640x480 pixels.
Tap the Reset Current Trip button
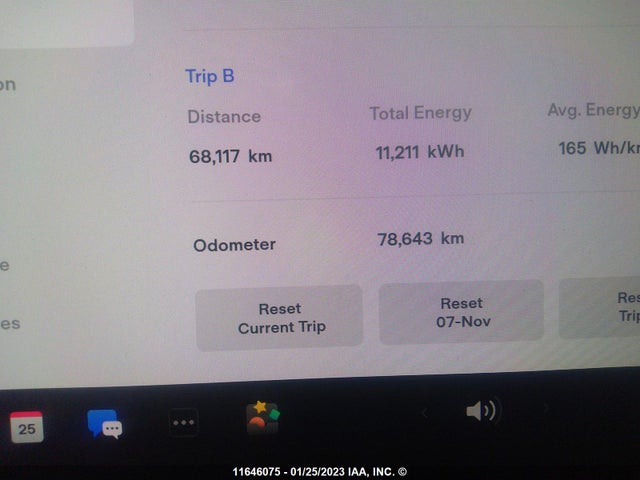click(279, 318)
